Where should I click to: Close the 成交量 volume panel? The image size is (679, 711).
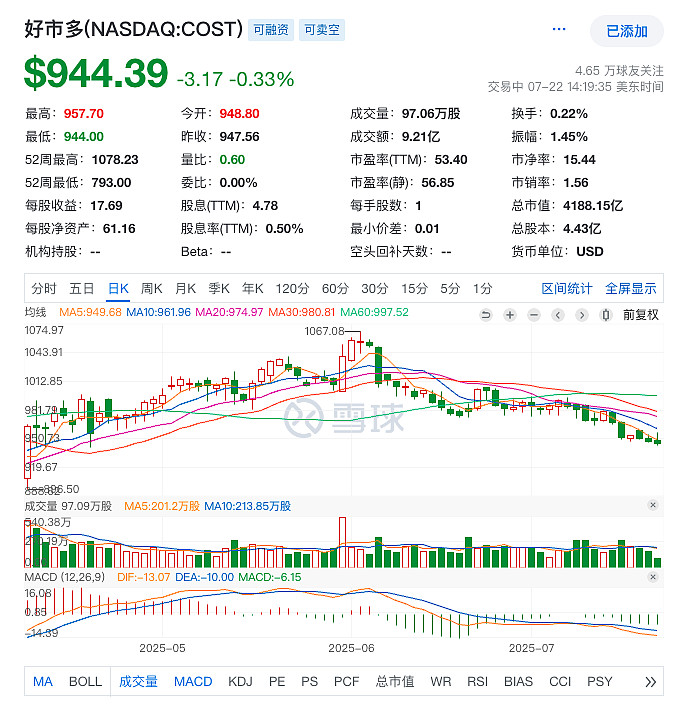[x=653, y=506]
